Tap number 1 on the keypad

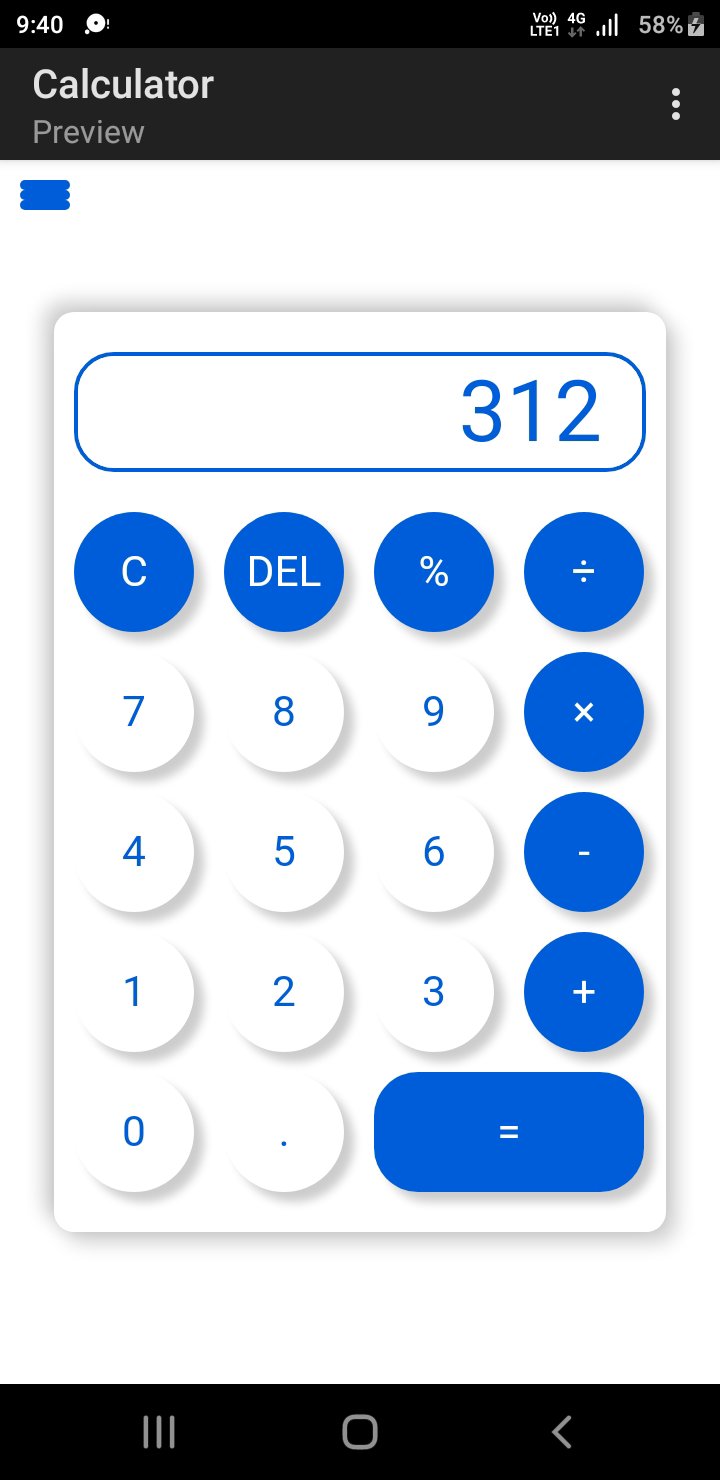coord(134,992)
